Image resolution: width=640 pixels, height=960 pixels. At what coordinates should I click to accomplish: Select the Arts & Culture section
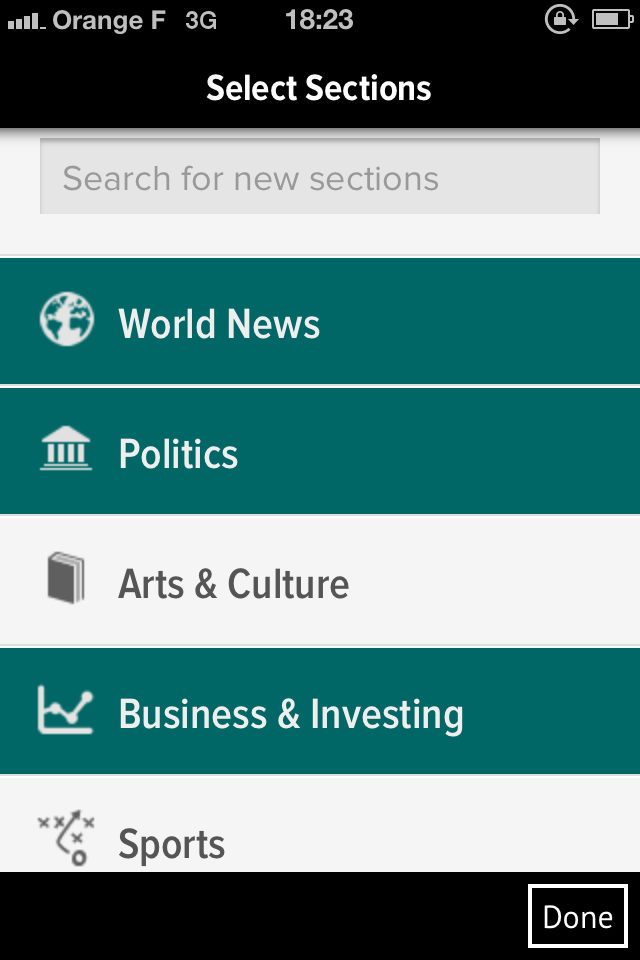coord(320,582)
